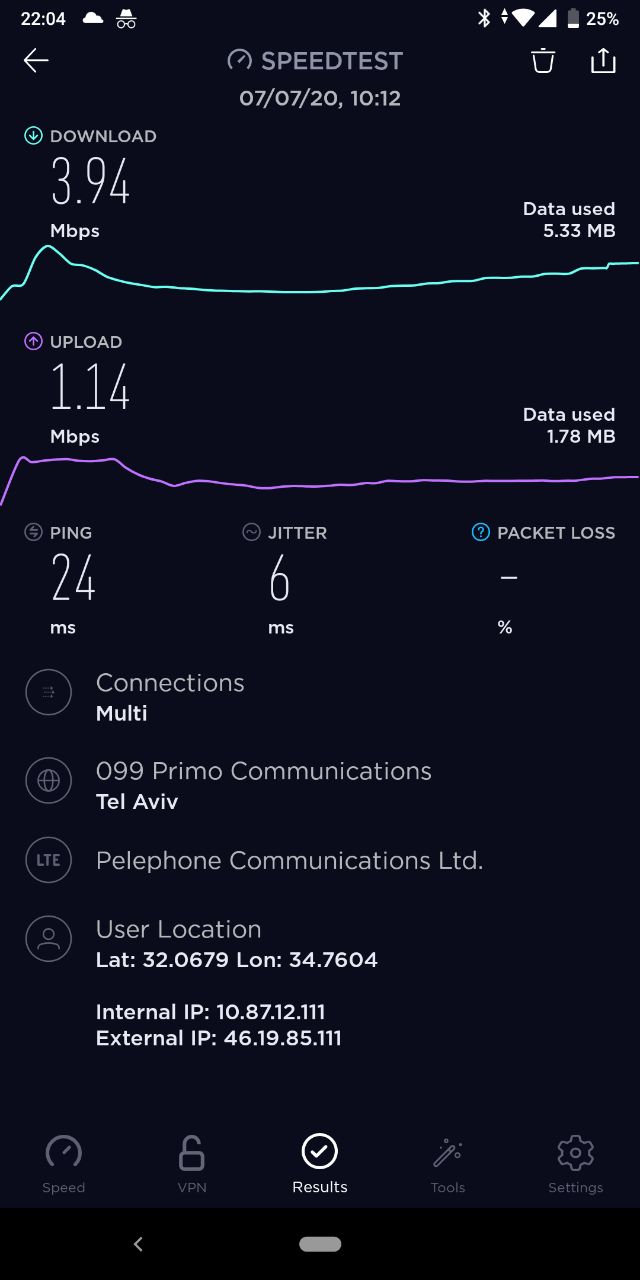Open the VPN tab
Viewport: 640px width, 1280px height.
pyautogui.click(x=192, y=1164)
